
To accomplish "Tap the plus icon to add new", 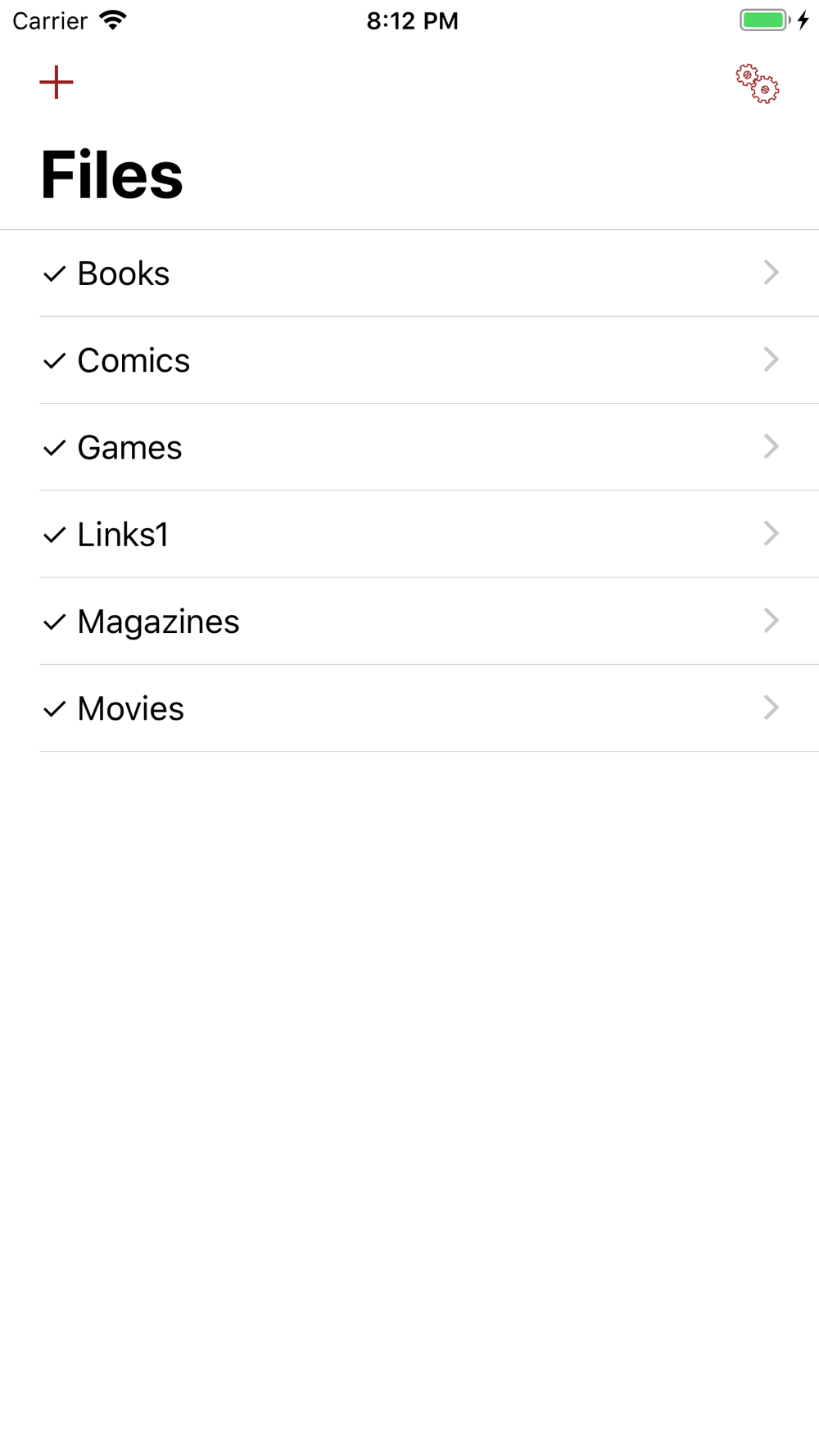I will pos(57,83).
